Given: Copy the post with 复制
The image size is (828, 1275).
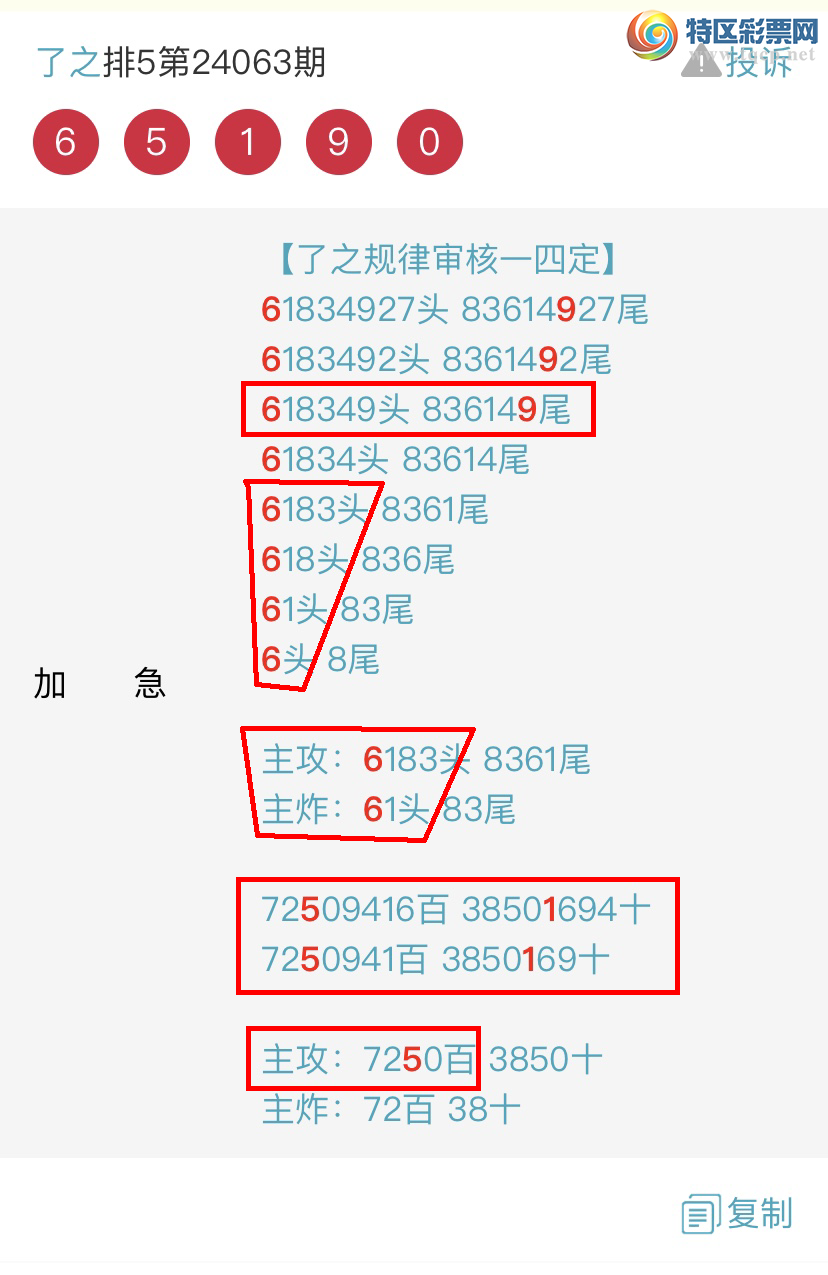Looking at the screenshot, I should pyautogui.click(x=738, y=1214).
